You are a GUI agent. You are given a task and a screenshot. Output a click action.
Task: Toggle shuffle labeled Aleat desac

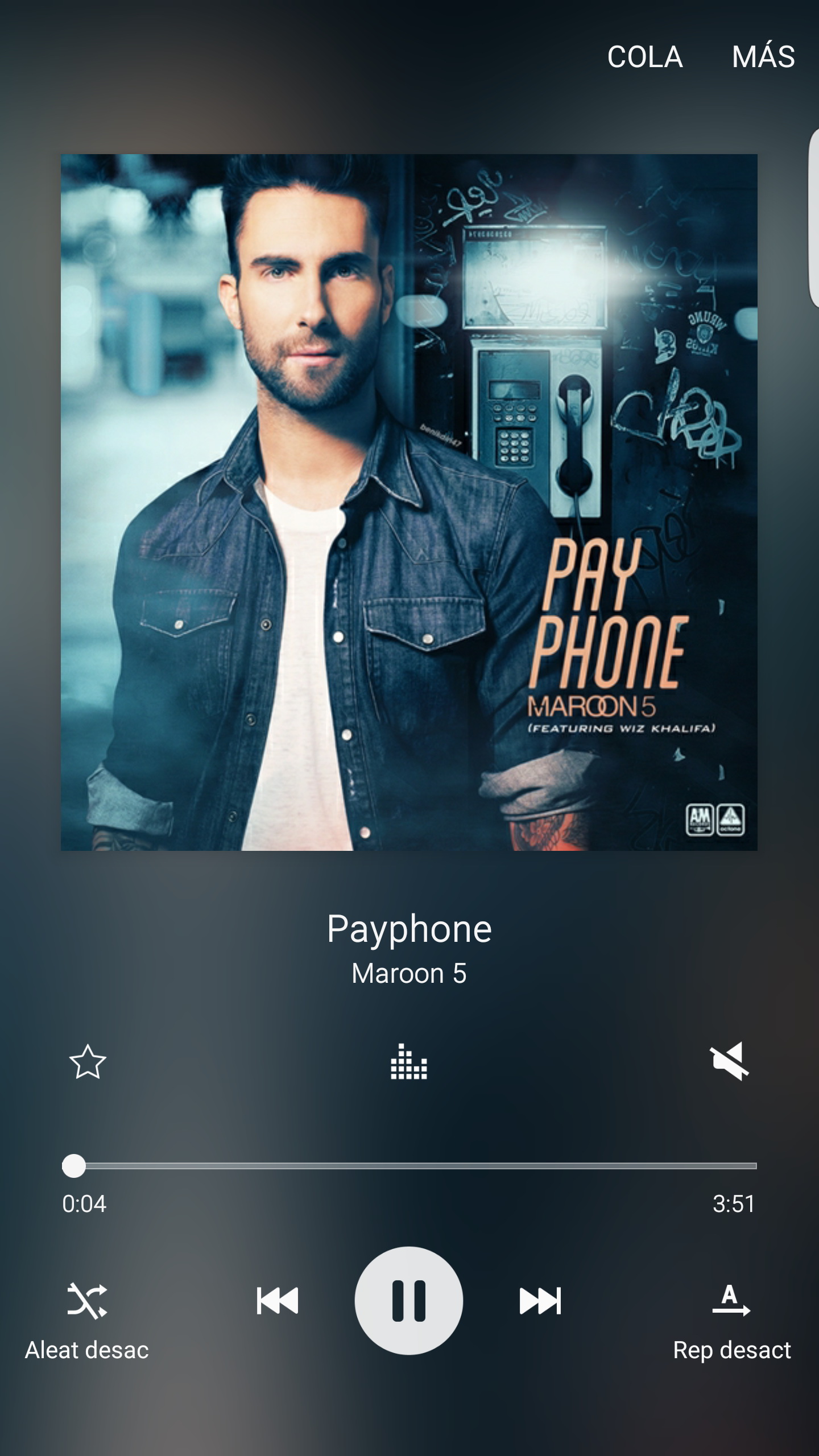tap(86, 1314)
